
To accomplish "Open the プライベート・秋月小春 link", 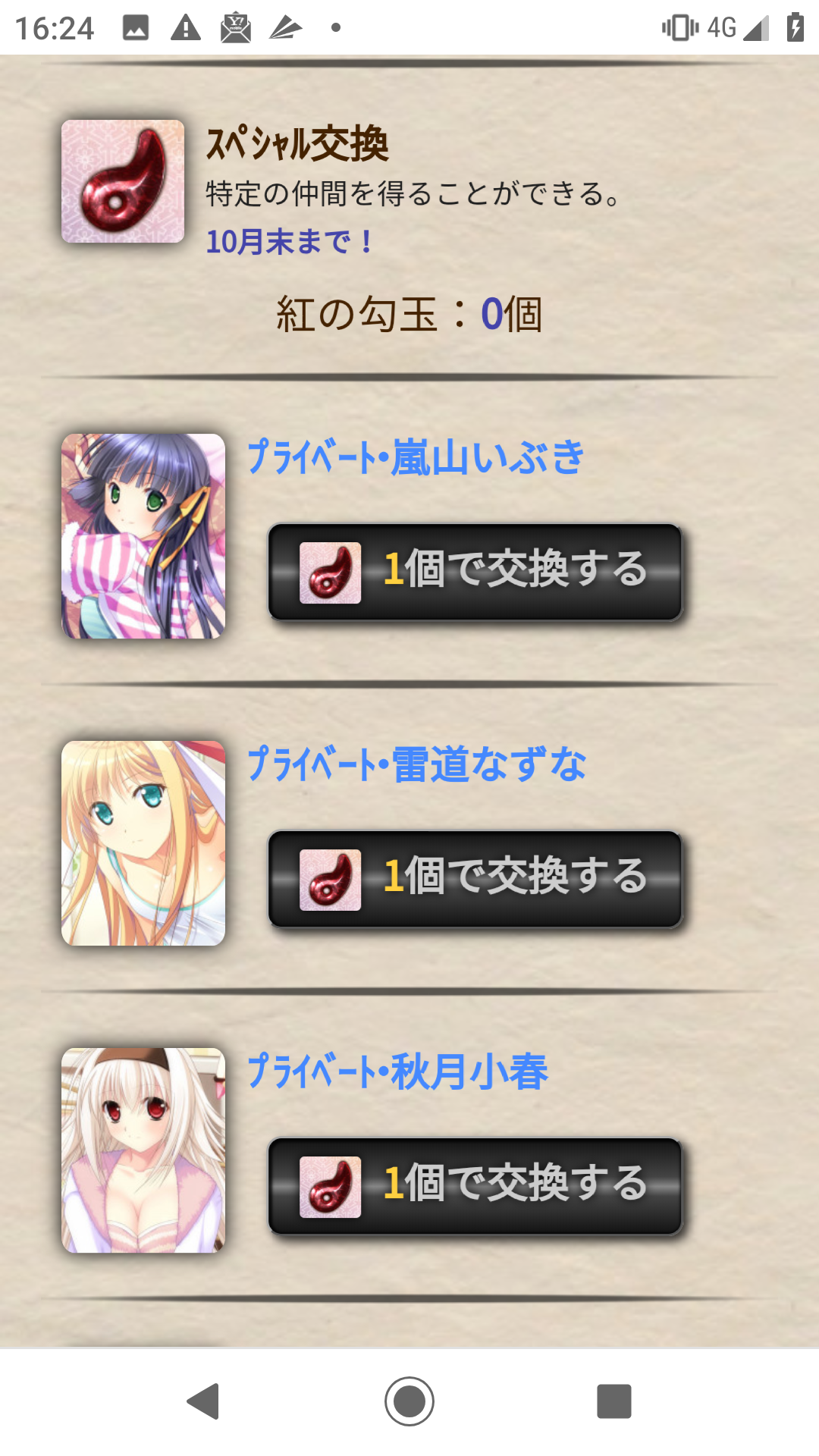I will tap(398, 1072).
